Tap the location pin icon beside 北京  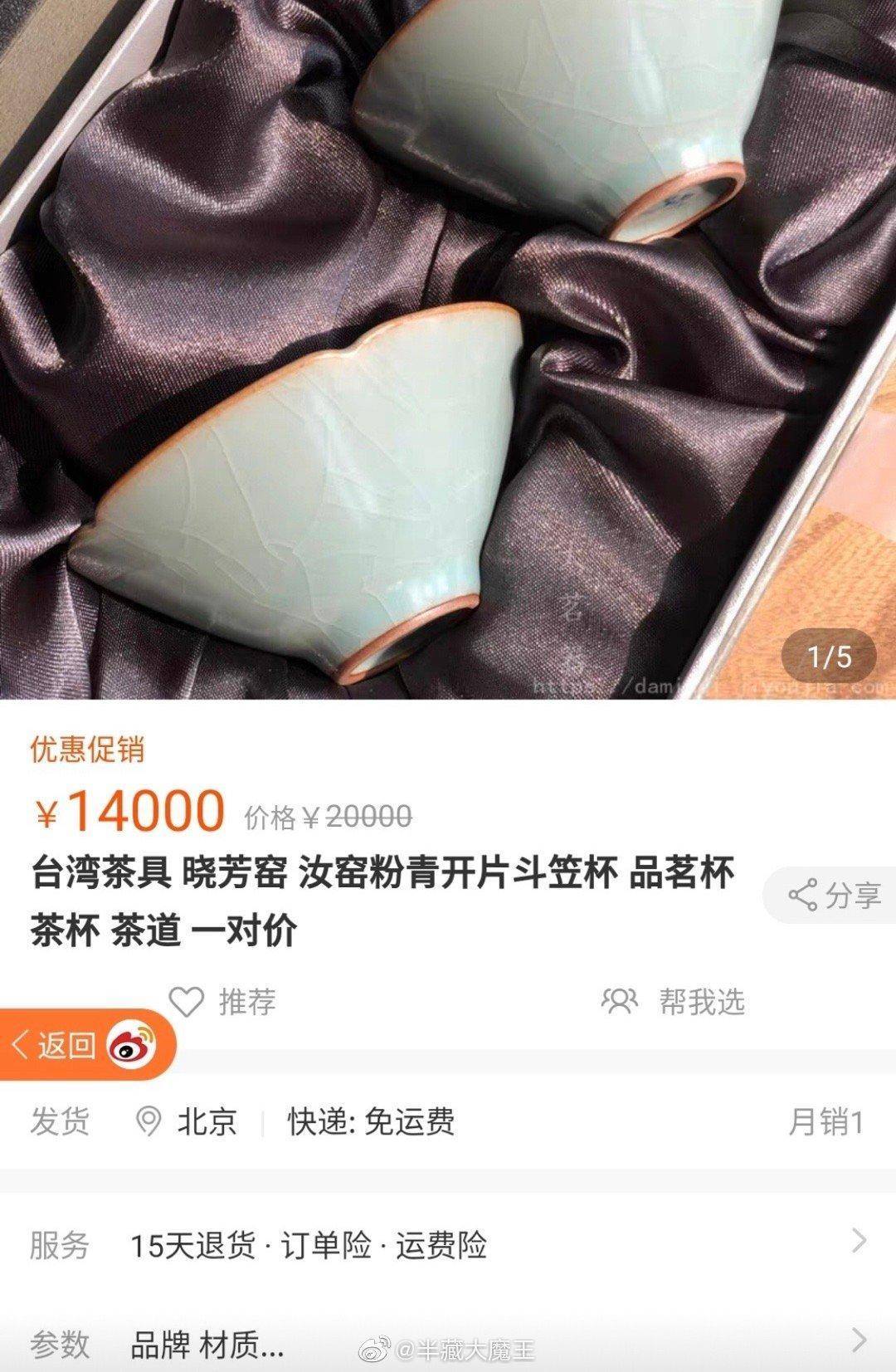149,1121
